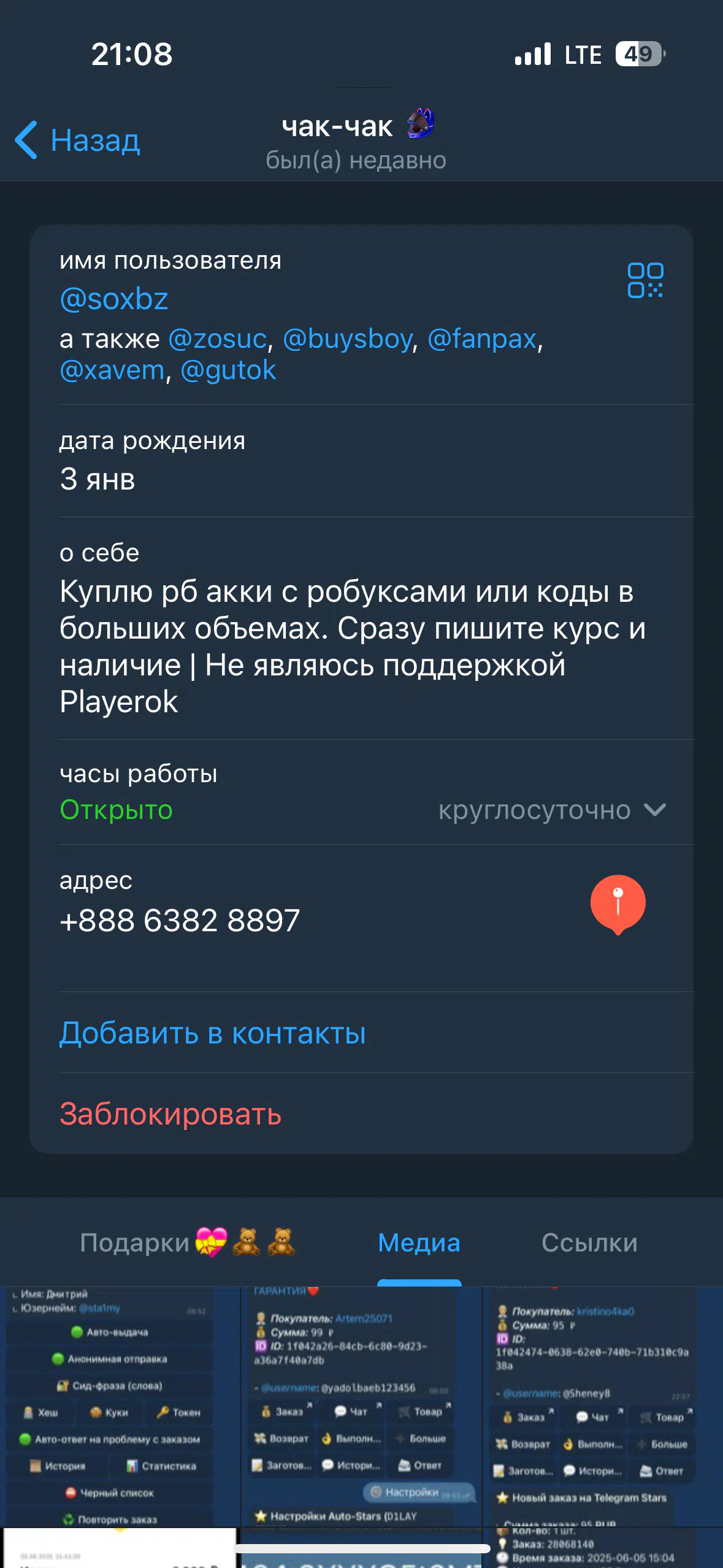
Task: Open media thumbnail with buyer kristino4ka0
Action: [x=603, y=1406]
